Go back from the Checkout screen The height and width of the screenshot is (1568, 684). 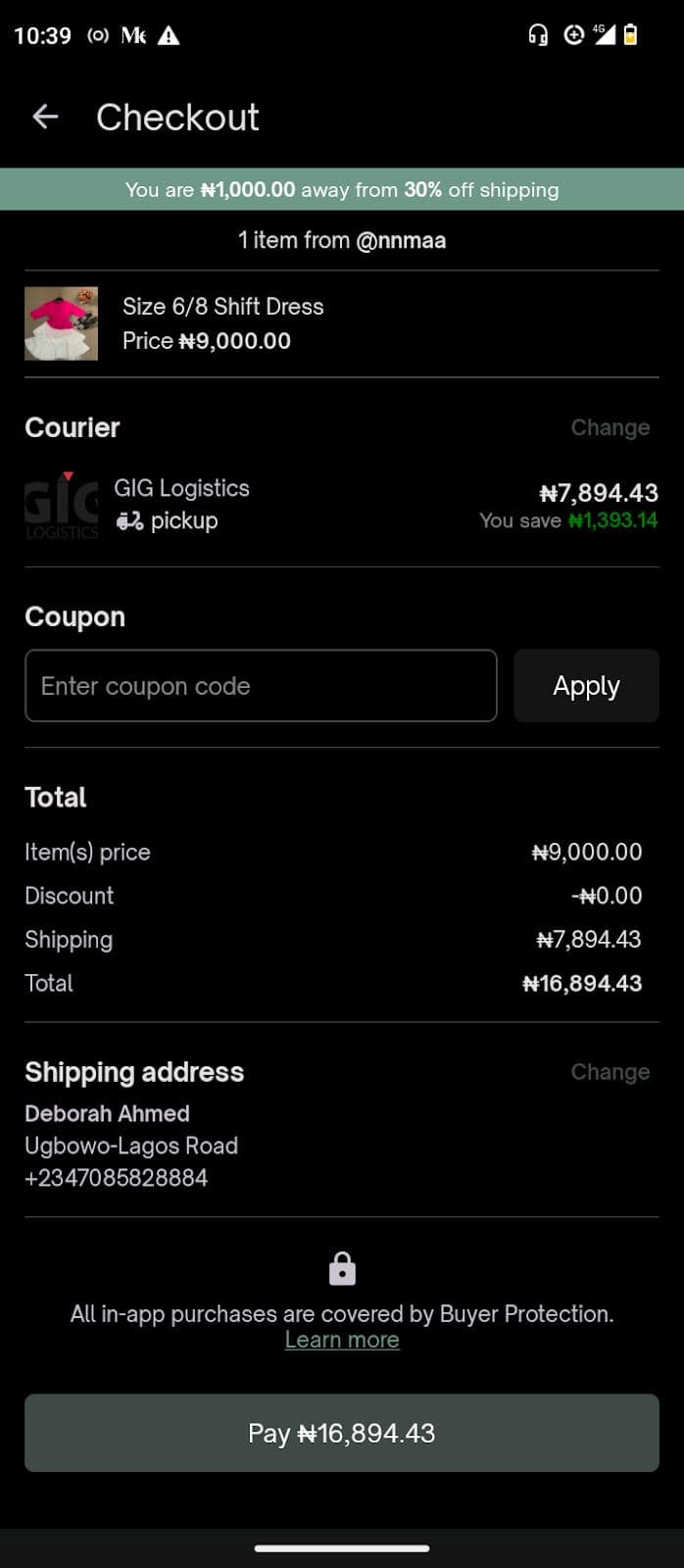45,118
